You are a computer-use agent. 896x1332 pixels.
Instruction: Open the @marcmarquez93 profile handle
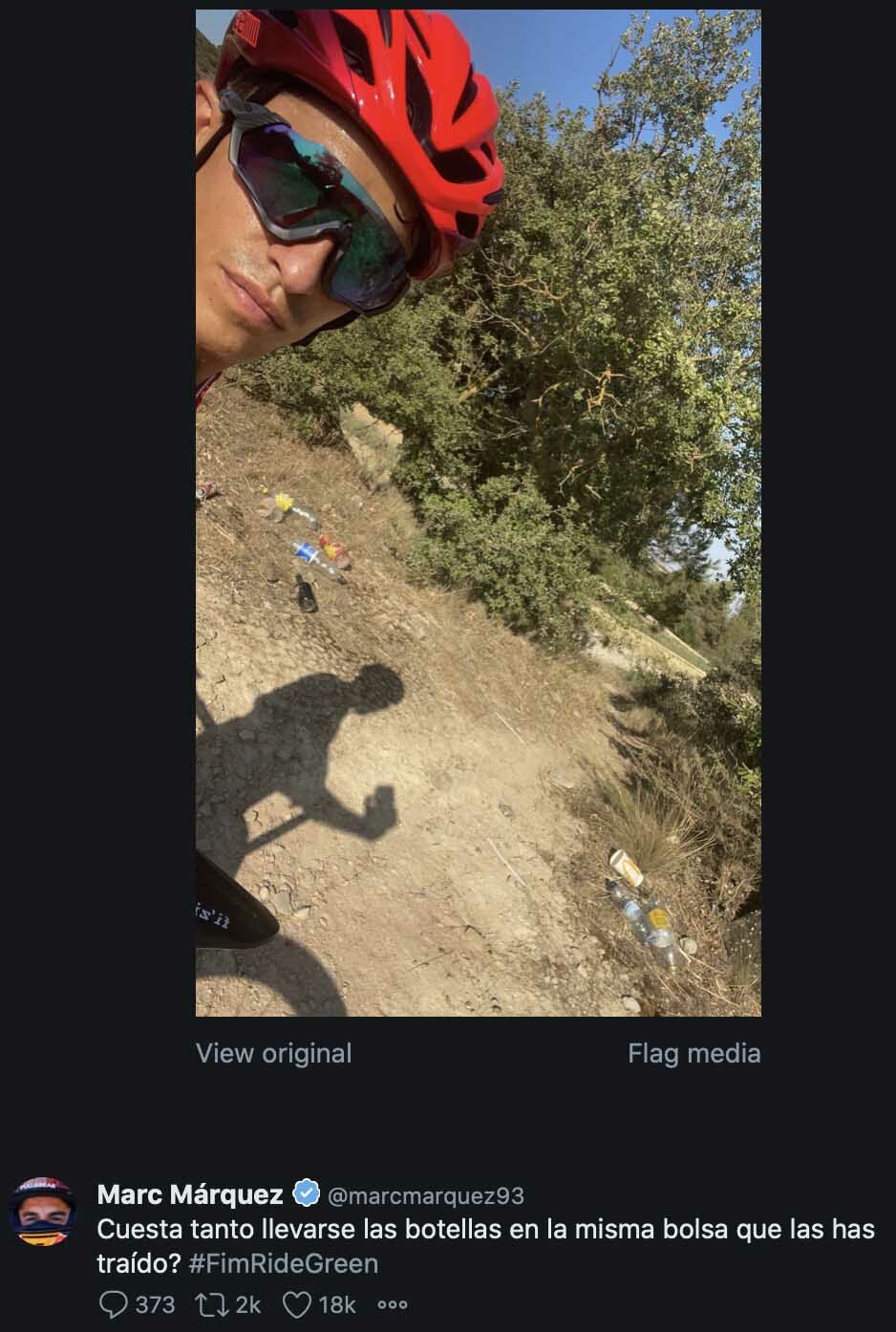click(x=425, y=1195)
